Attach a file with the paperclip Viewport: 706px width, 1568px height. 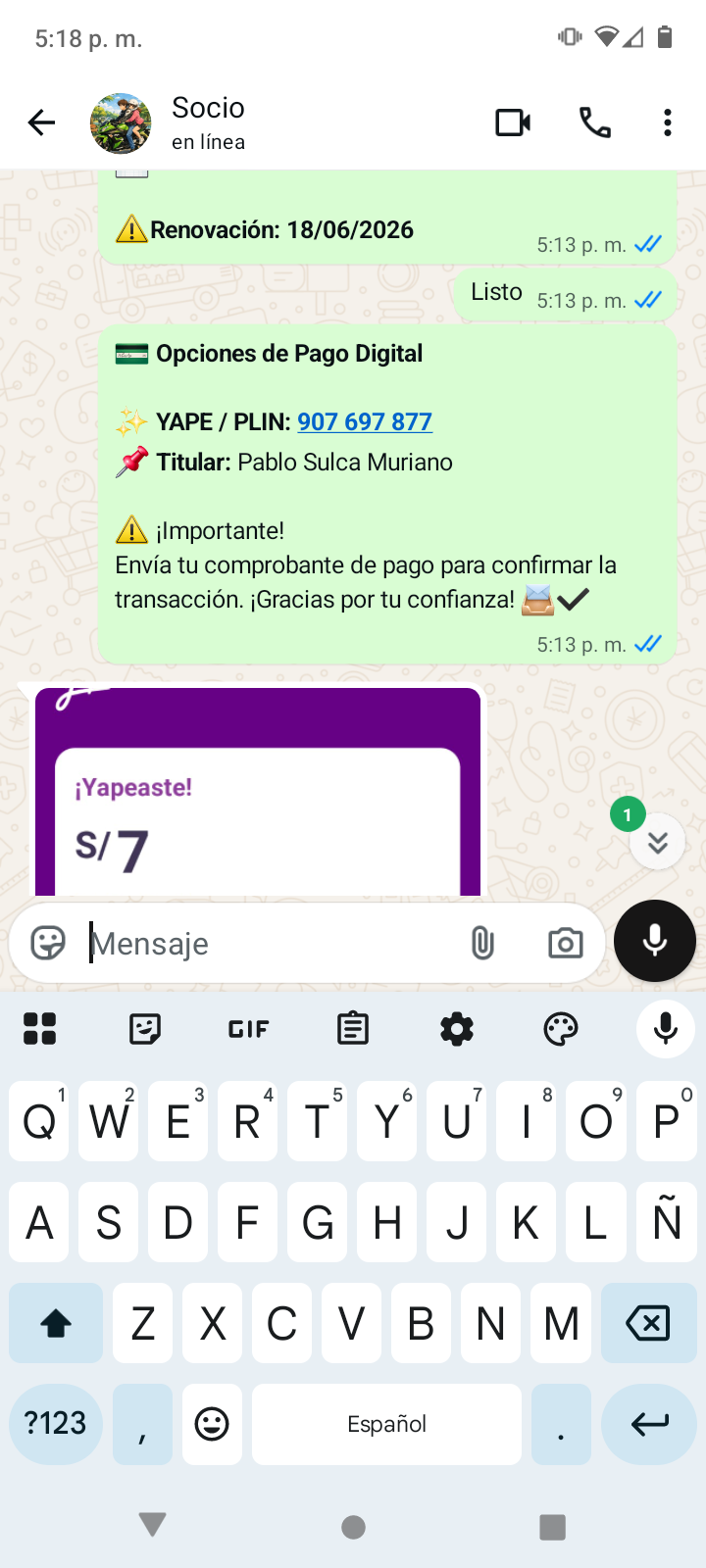(482, 943)
